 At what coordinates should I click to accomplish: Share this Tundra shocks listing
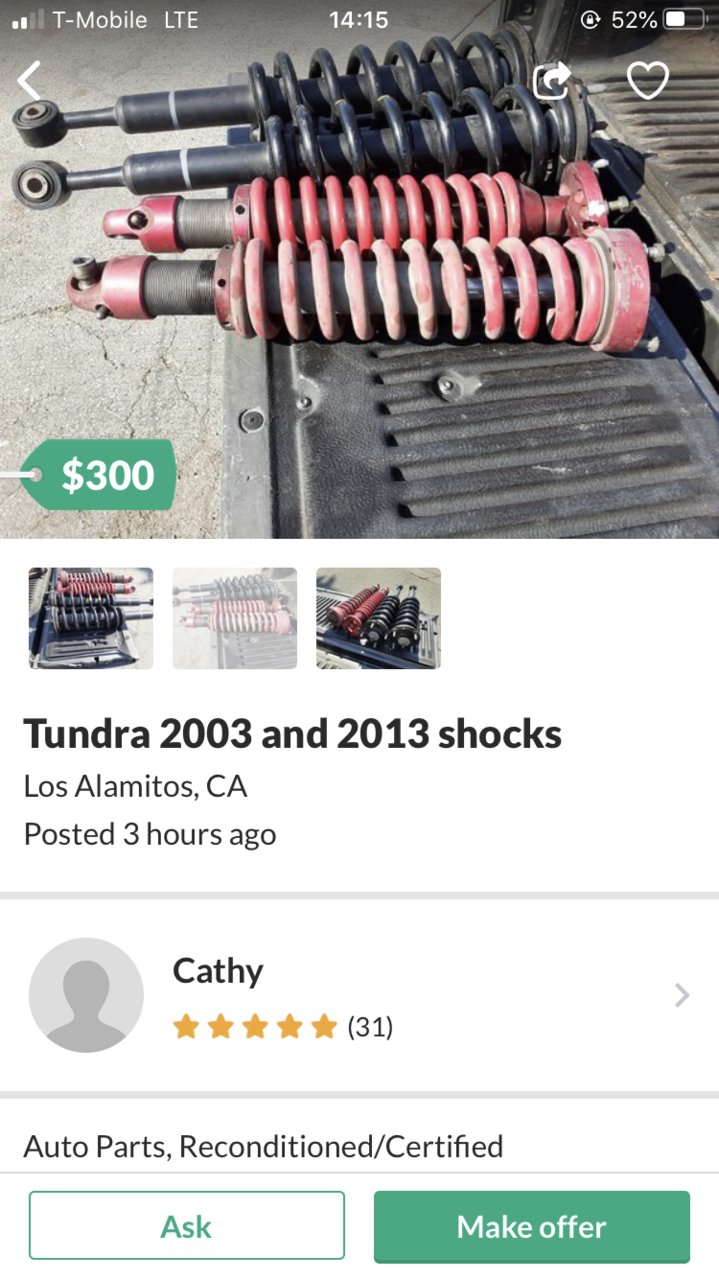(x=552, y=81)
